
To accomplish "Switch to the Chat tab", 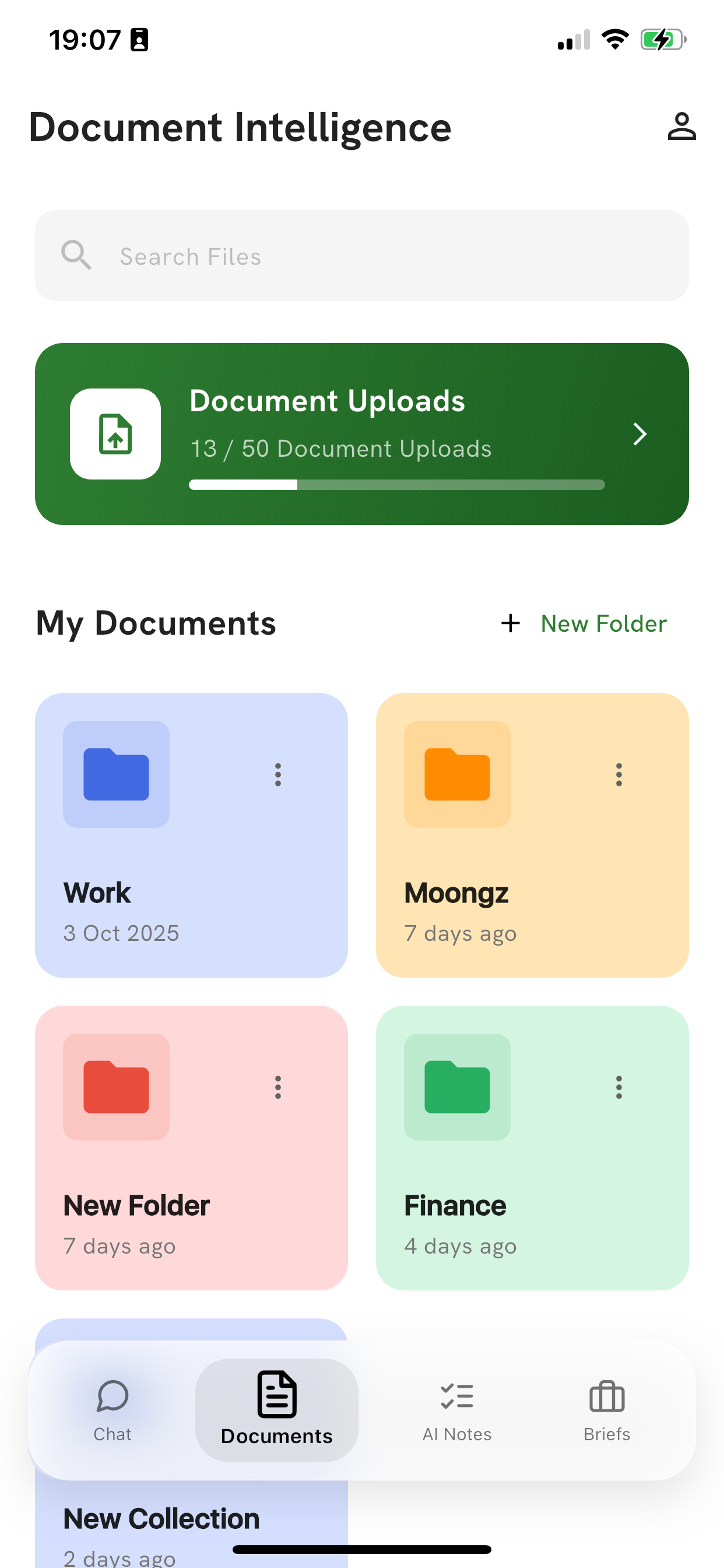I will pos(113,1410).
